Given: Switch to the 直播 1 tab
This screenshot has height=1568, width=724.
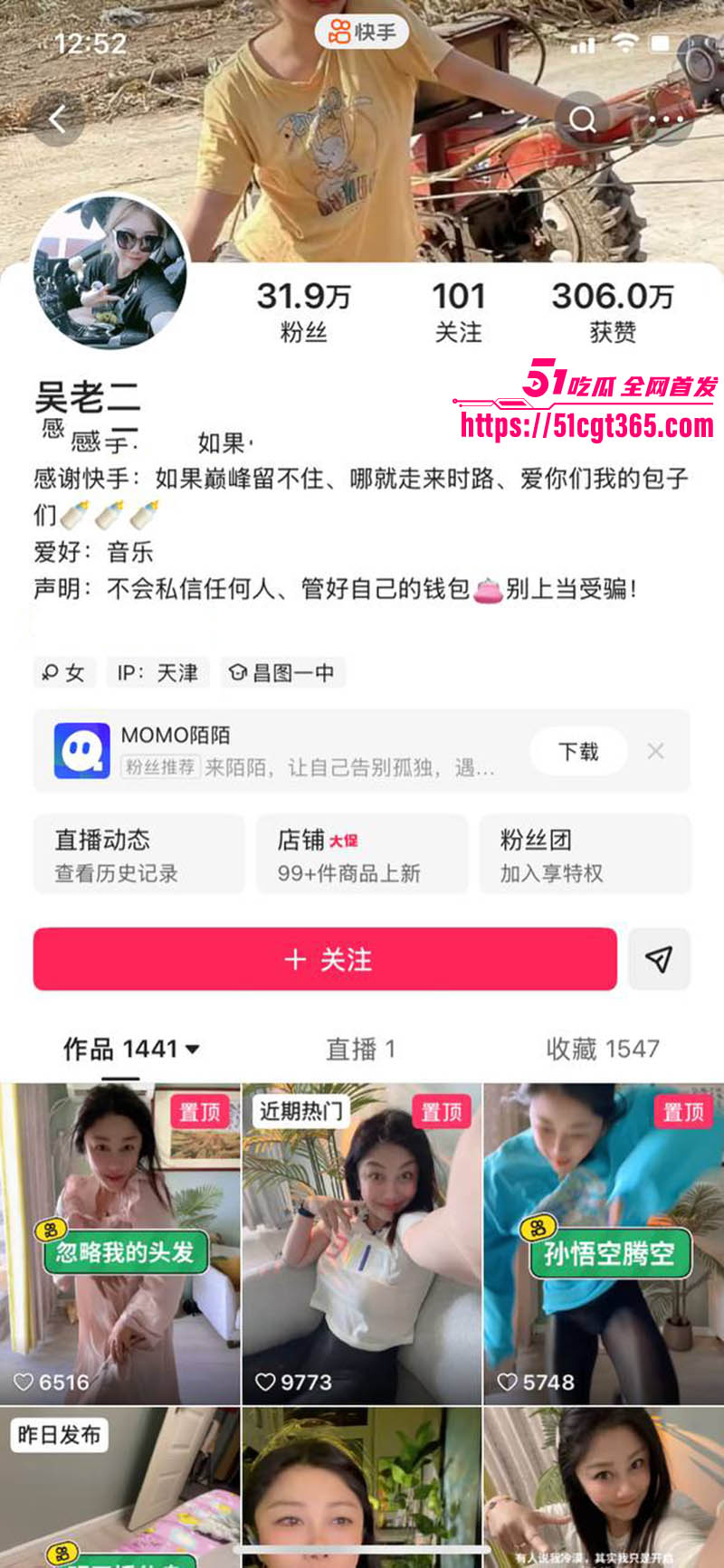Looking at the screenshot, I should [360, 1050].
